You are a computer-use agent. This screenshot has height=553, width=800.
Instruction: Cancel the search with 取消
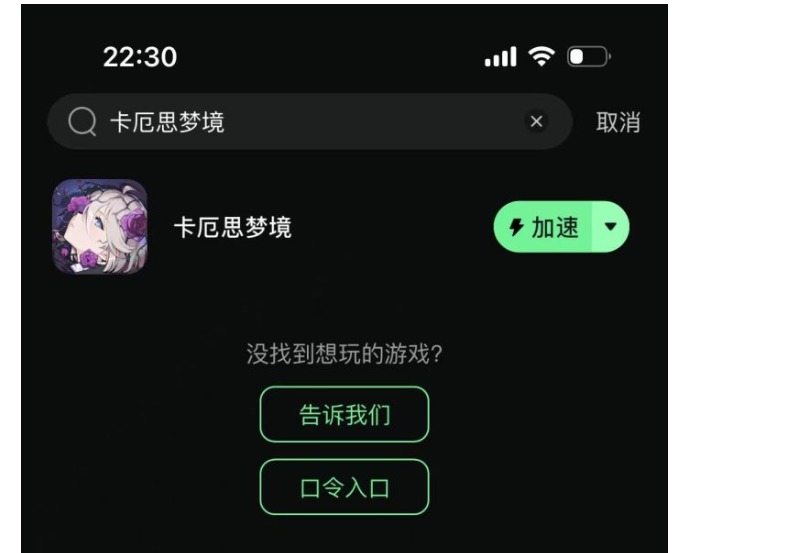[617, 122]
